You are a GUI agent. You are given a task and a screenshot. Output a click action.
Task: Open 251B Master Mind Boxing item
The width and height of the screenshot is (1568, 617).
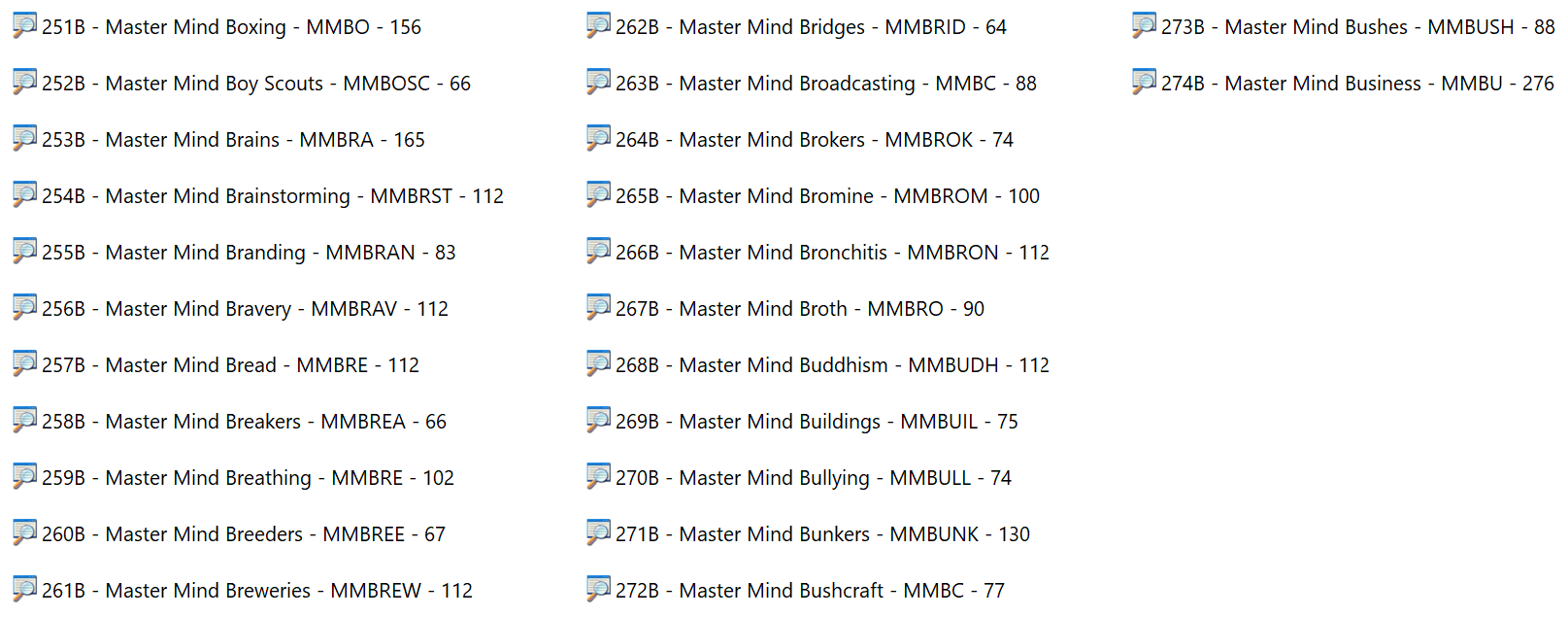231,27
